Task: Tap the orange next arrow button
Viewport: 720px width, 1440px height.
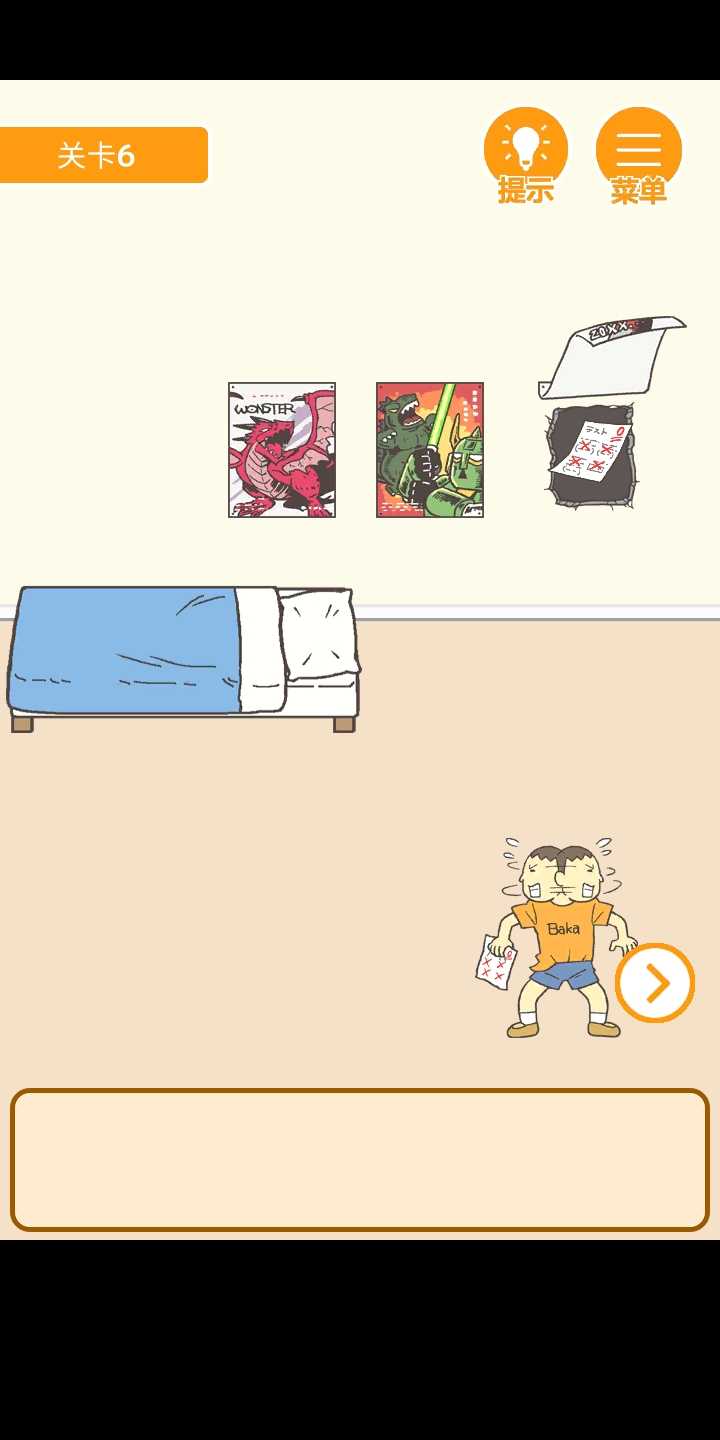Action: [655, 983]
